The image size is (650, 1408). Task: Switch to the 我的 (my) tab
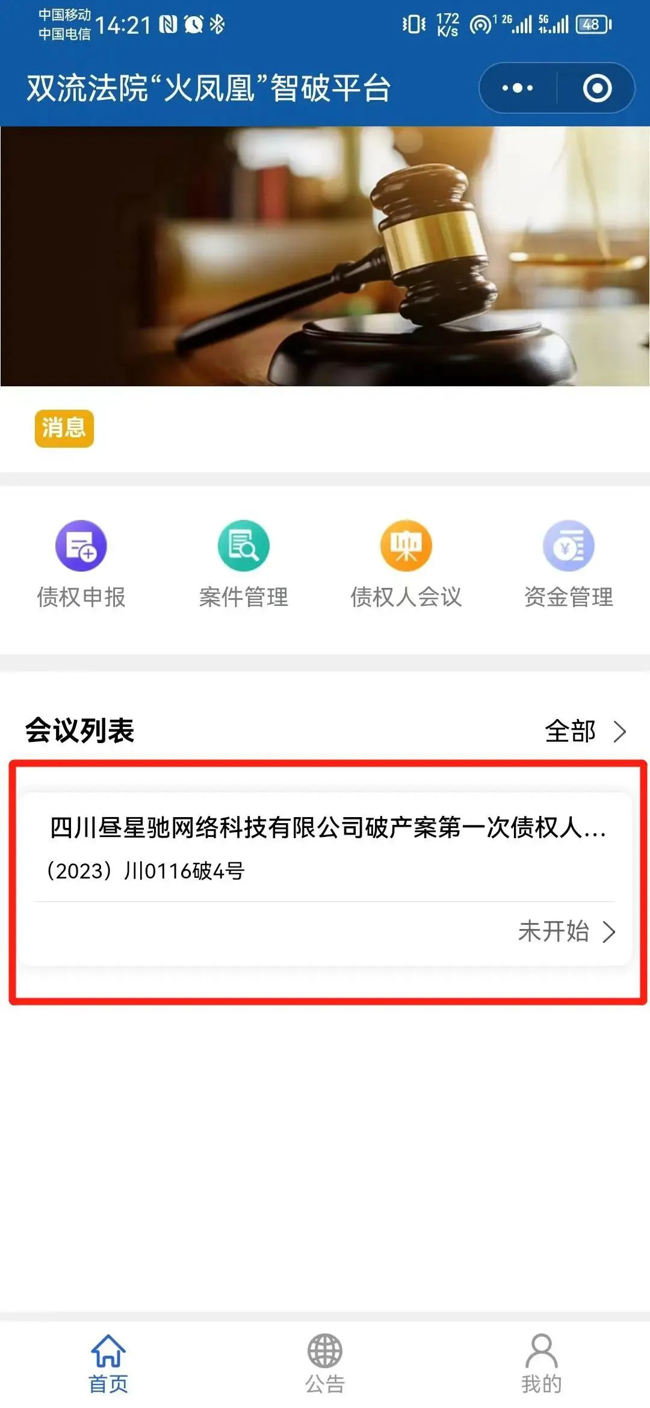[541, 1364]
